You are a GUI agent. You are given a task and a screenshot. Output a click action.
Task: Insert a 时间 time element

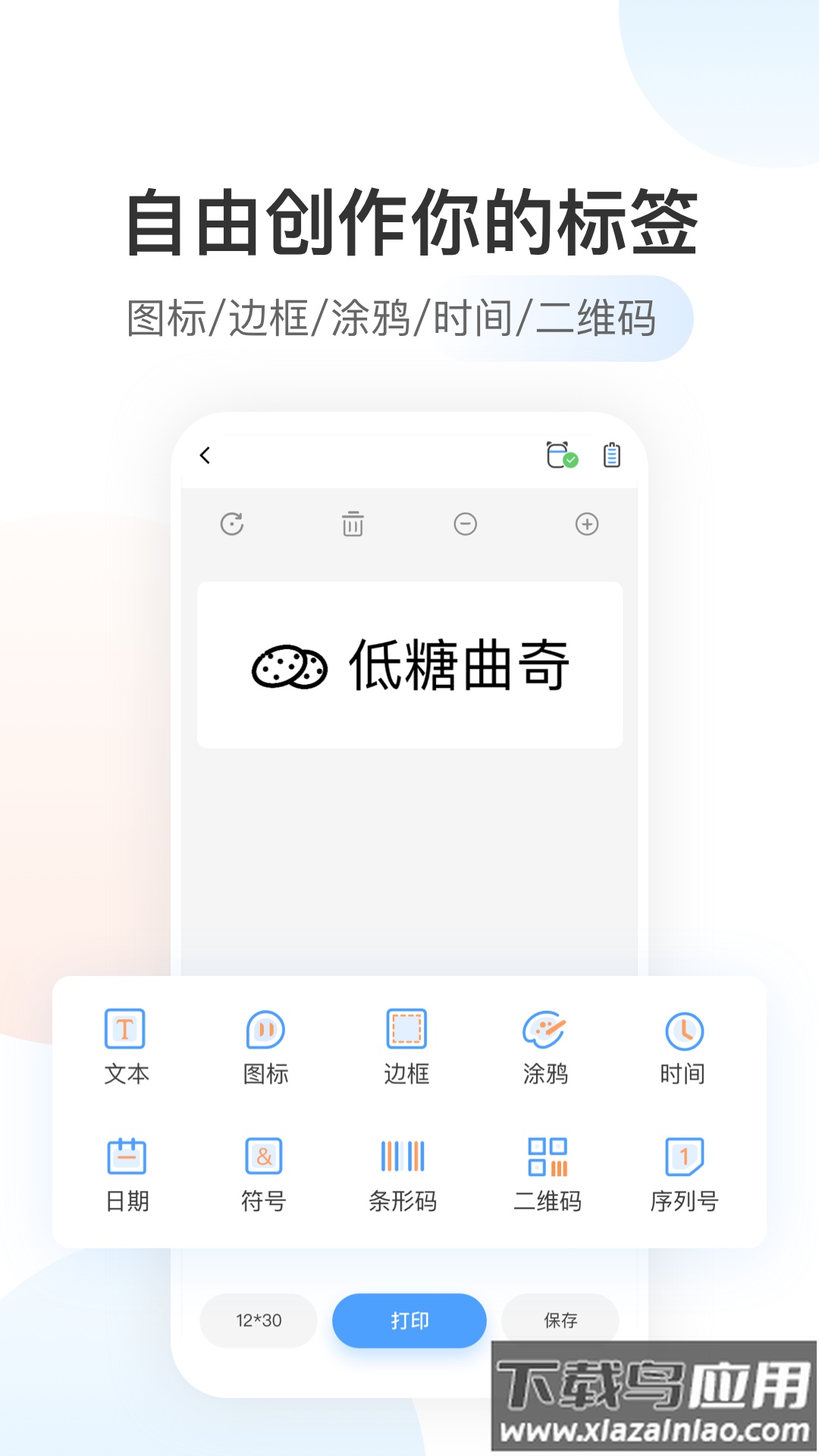(682, 1046)
